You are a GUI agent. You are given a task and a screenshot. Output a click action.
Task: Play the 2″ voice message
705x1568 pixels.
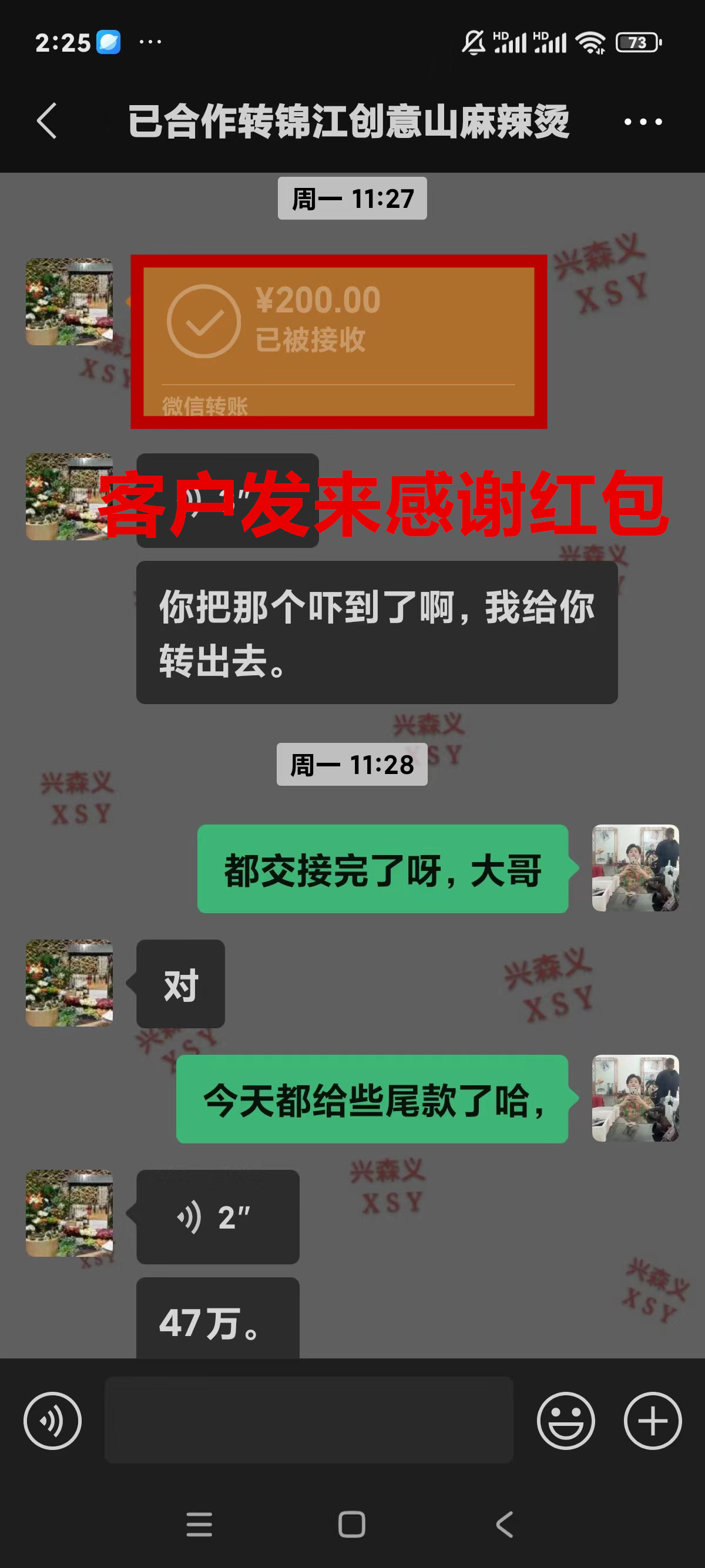(x=217, y=1217)
